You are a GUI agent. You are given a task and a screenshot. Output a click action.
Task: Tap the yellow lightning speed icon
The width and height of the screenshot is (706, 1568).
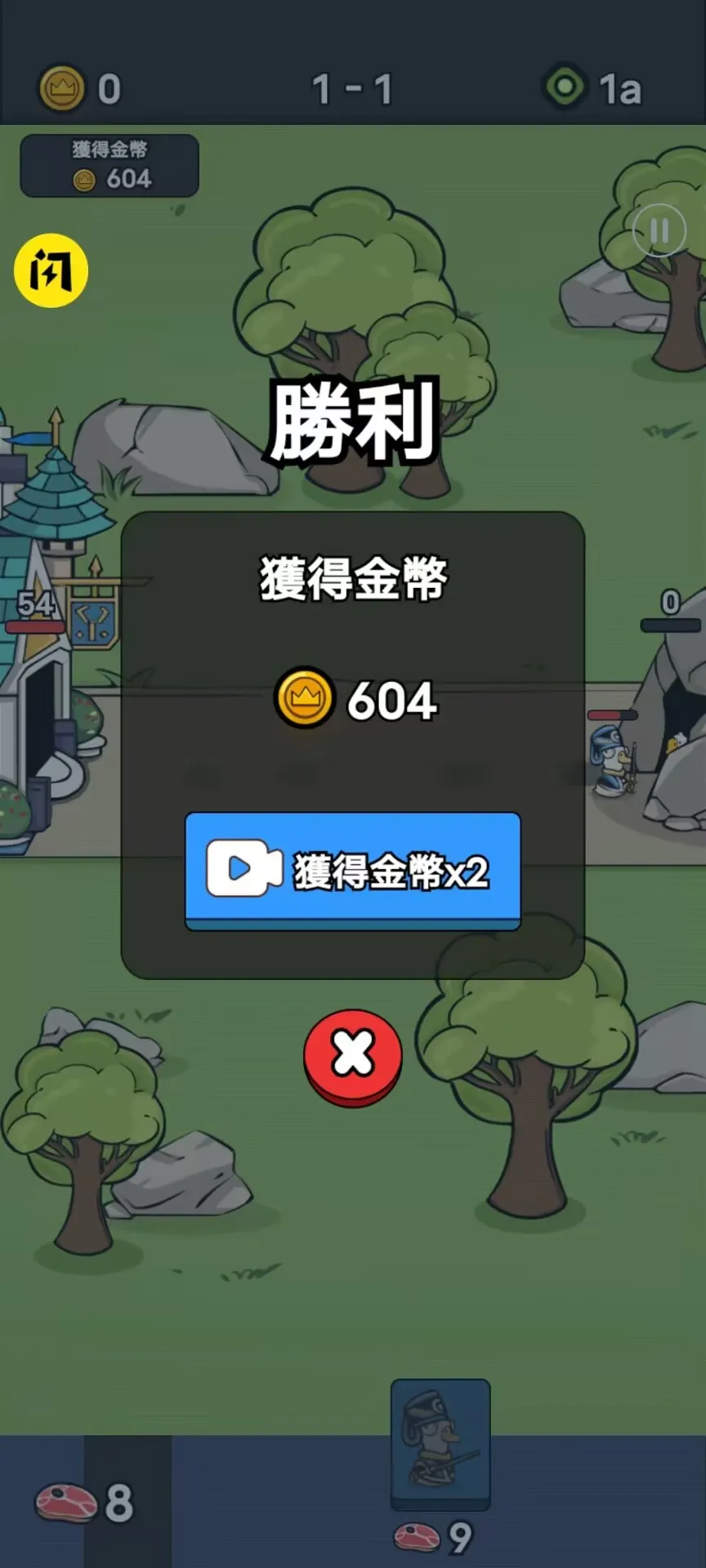(51, 270)
